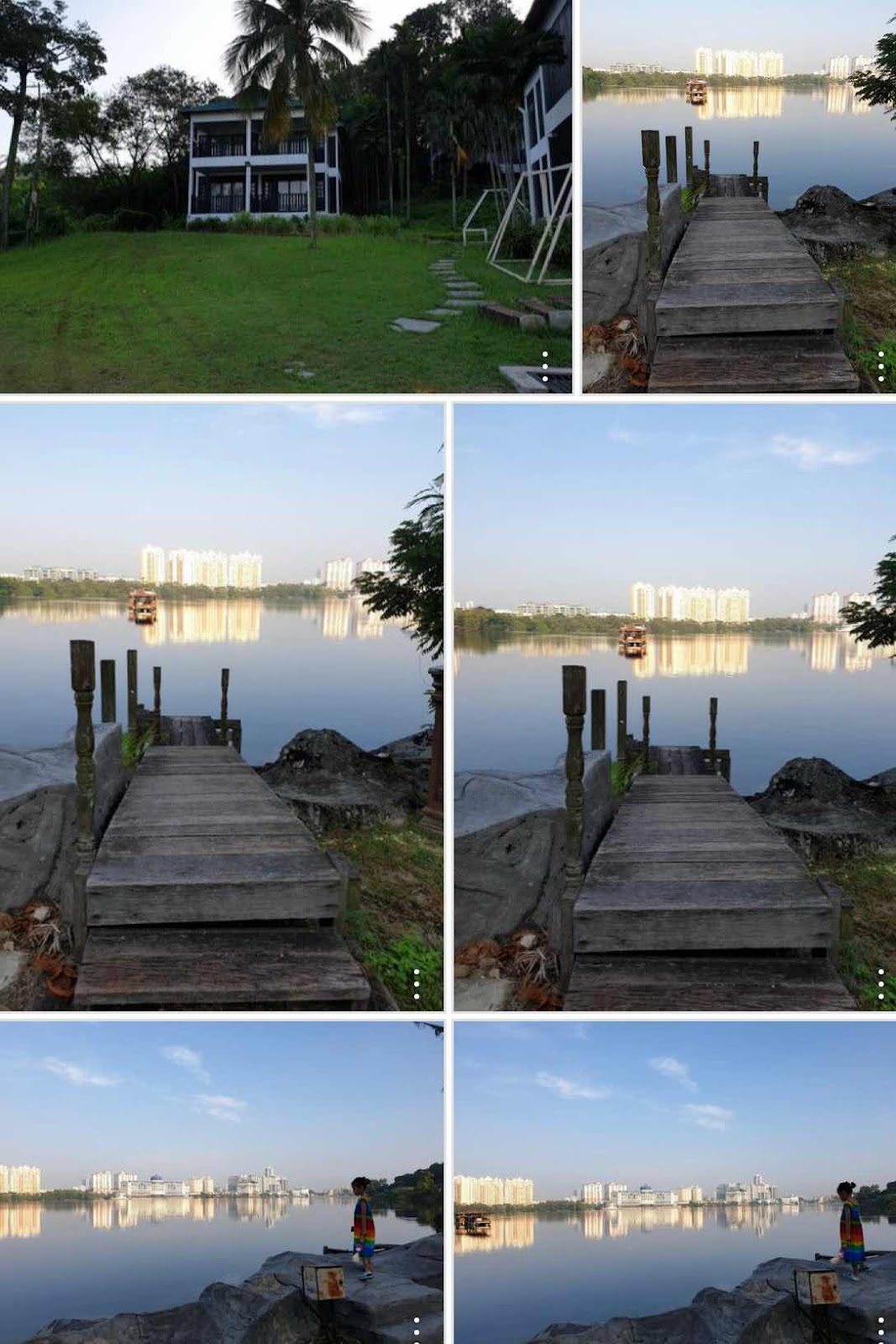
Task: Open the photo of the two-storey house
Action: click(x=286, y=195)
